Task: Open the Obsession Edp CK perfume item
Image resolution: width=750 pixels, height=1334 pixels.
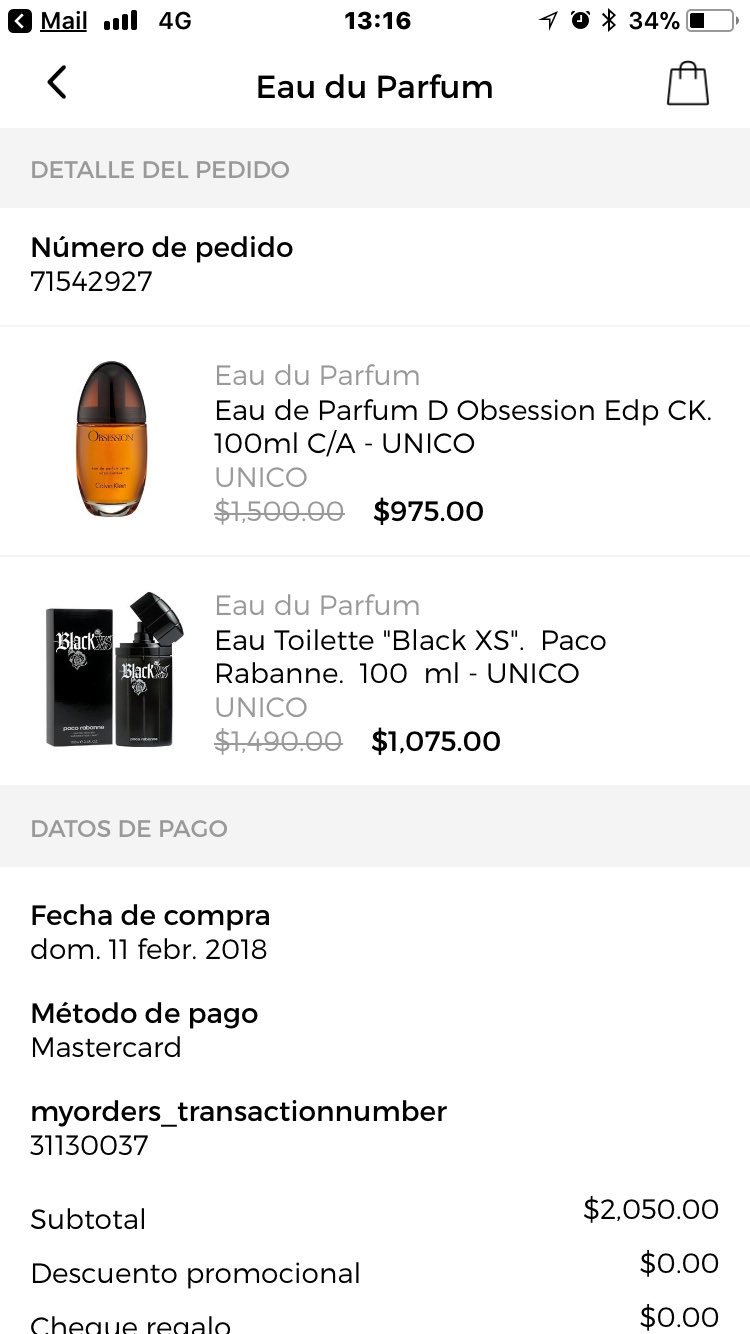Action: (x=375, y=441)
